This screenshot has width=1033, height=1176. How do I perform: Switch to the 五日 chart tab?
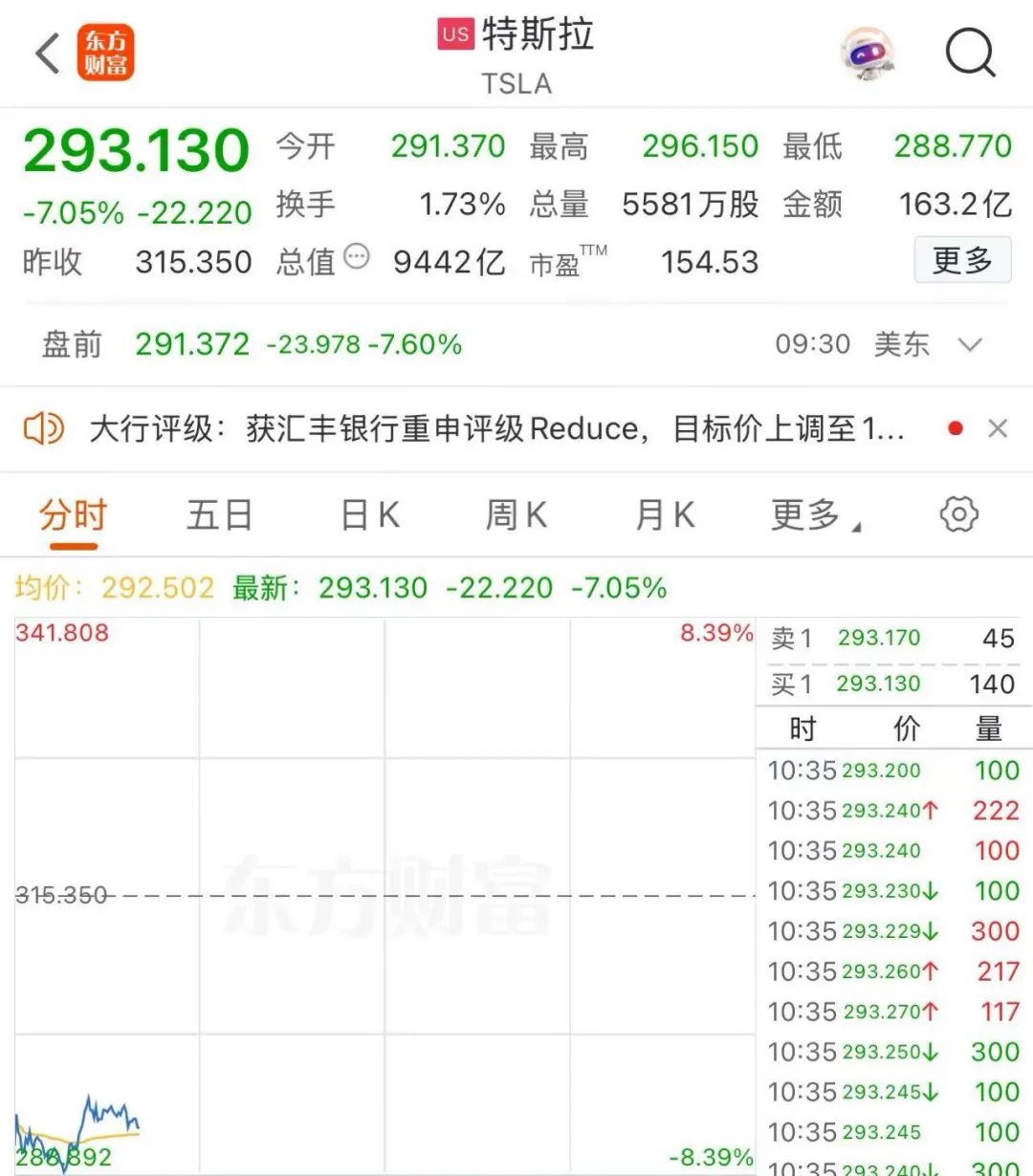[x=219, y=515]
